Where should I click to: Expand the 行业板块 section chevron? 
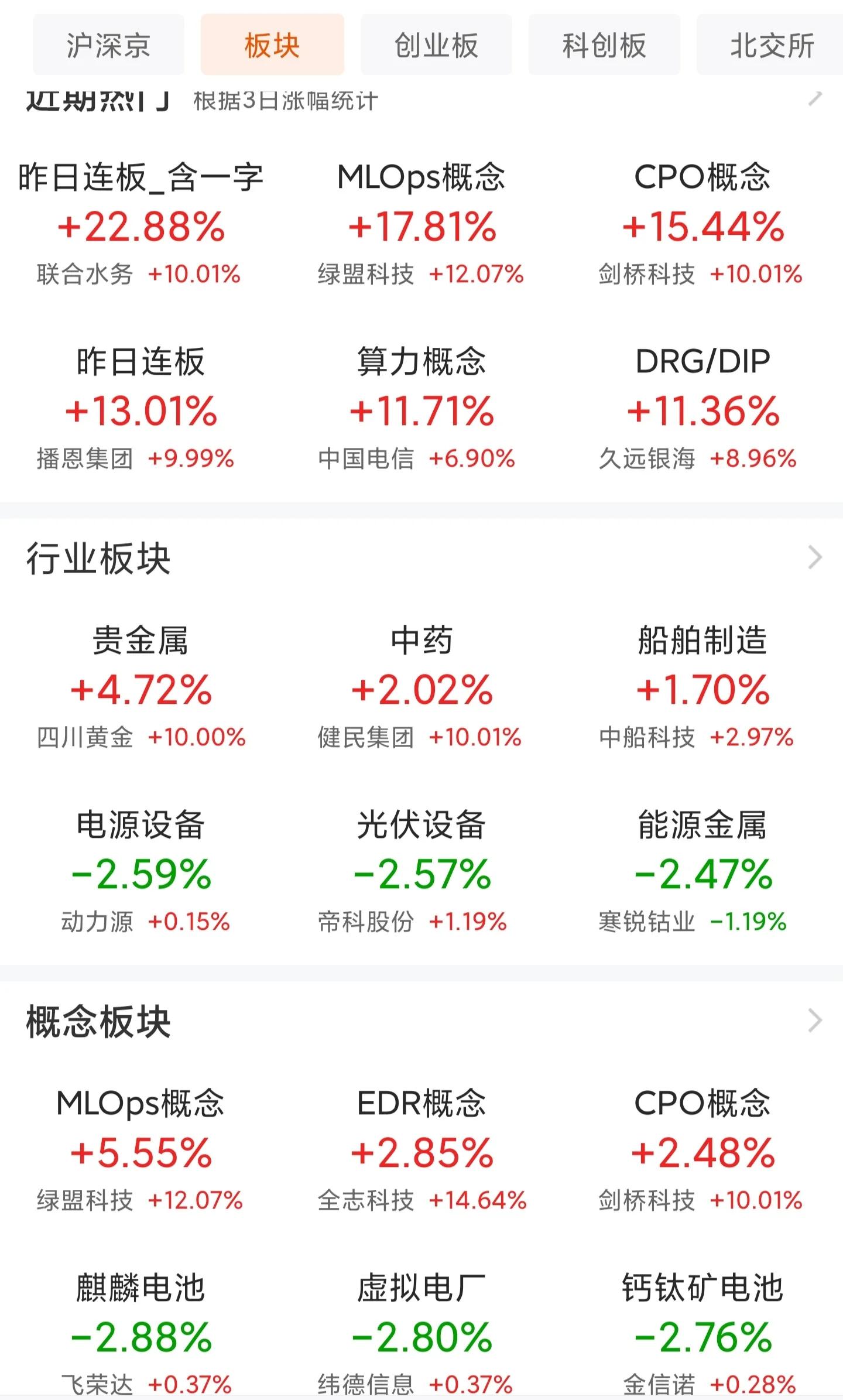tap(814, 557)
